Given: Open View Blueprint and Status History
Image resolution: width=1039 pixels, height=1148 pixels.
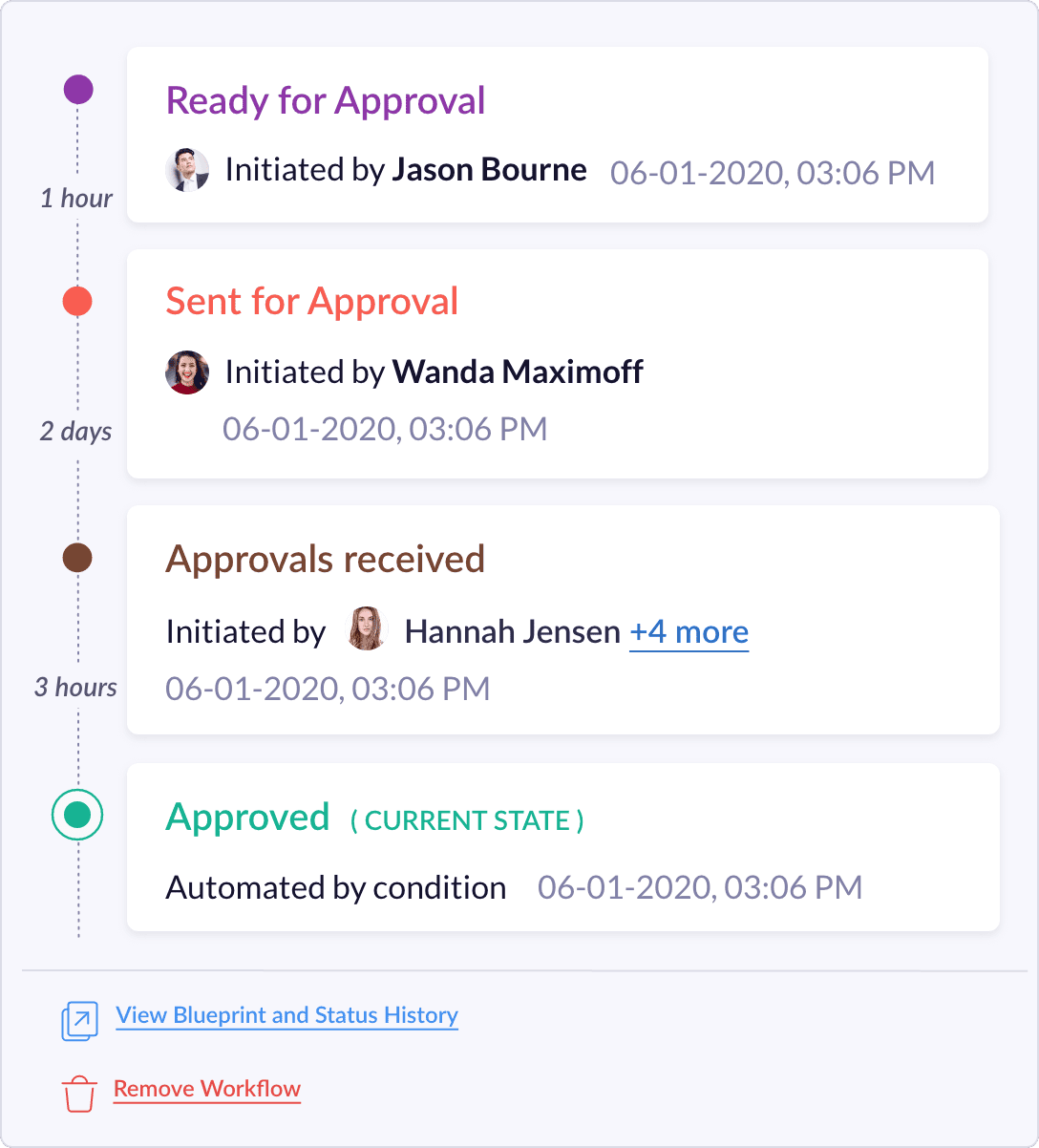Looking at the screenshot, I should coord(286,1015).
